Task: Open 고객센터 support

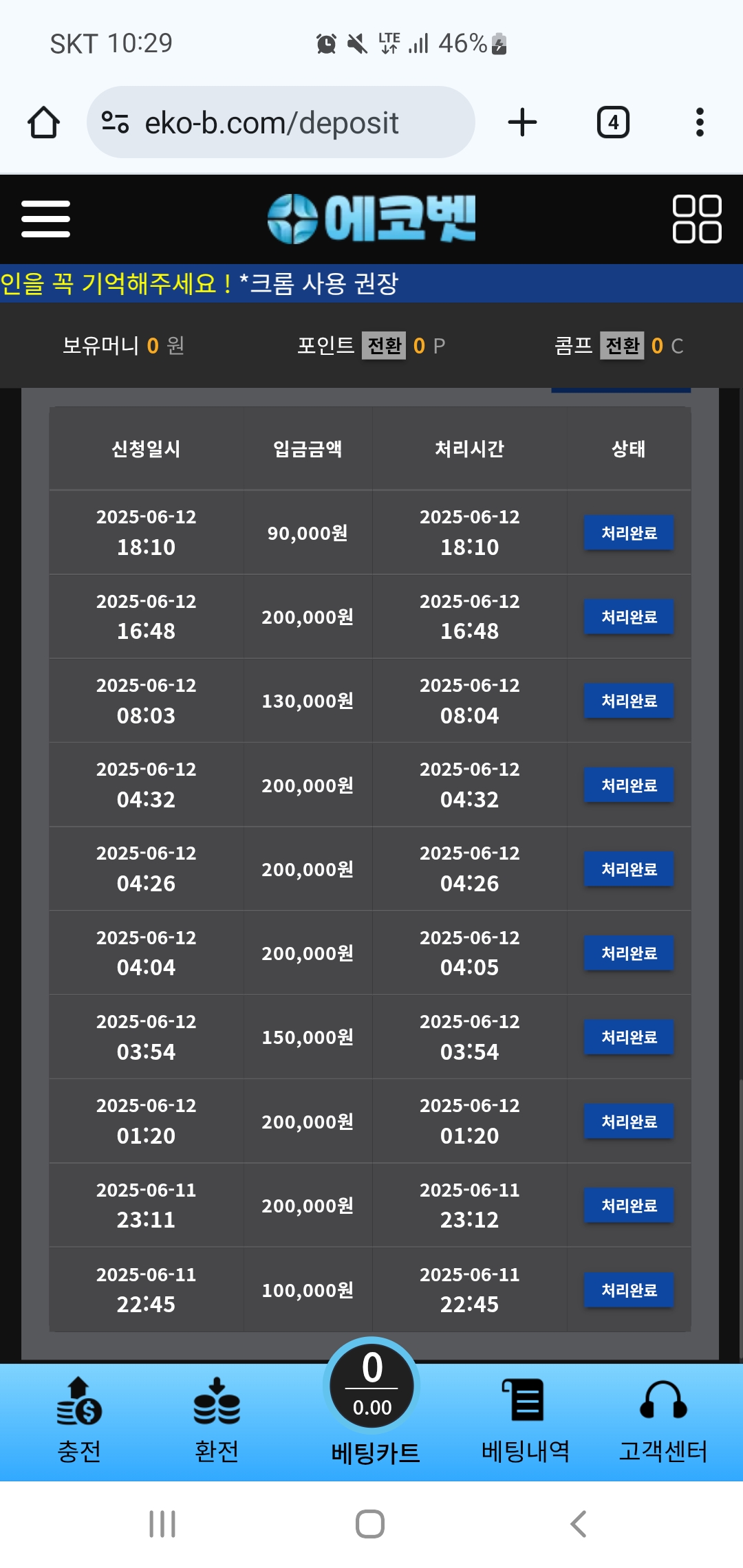Action: pyautogui.click(x=663, y=1421)
